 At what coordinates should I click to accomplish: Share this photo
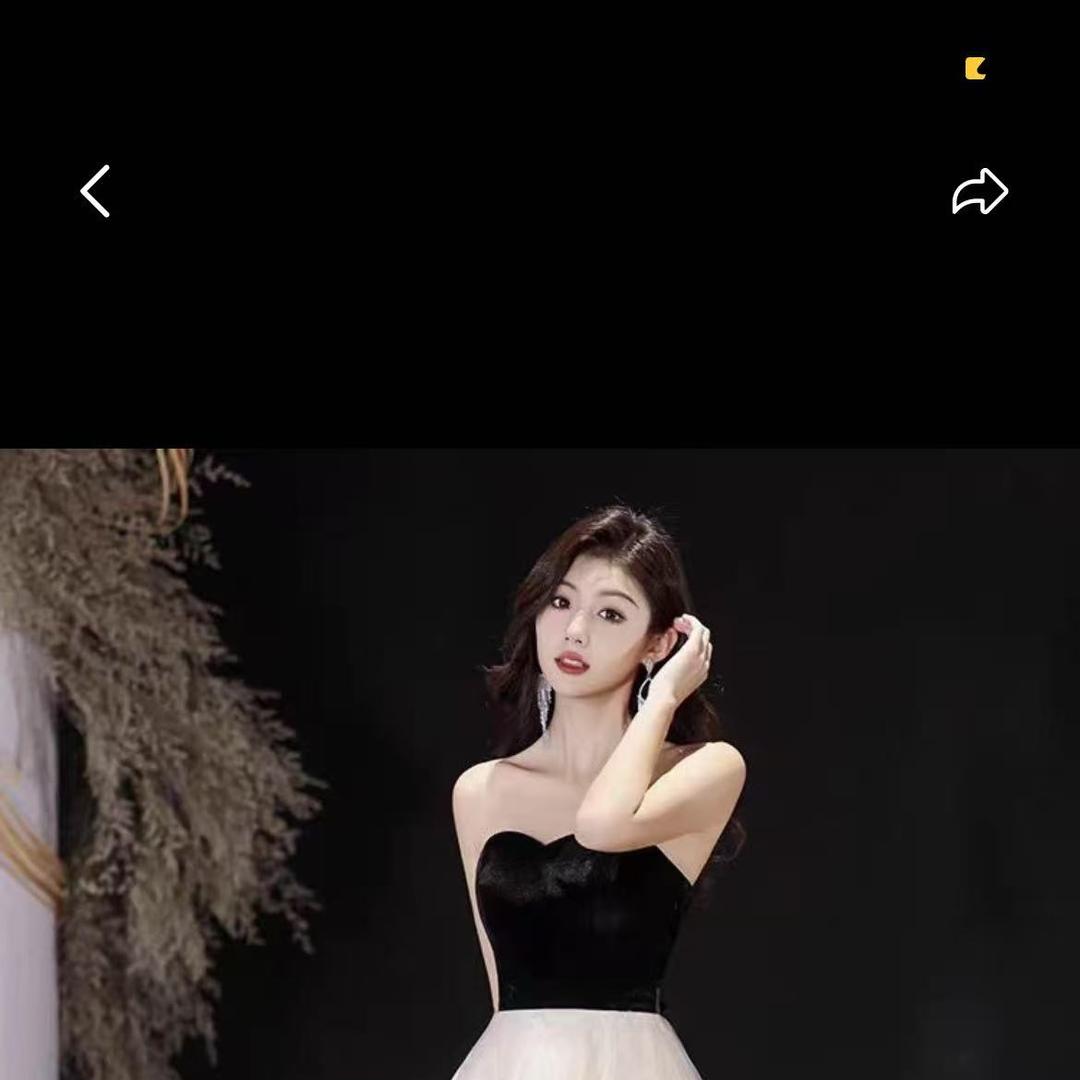[x=979, y=191]
